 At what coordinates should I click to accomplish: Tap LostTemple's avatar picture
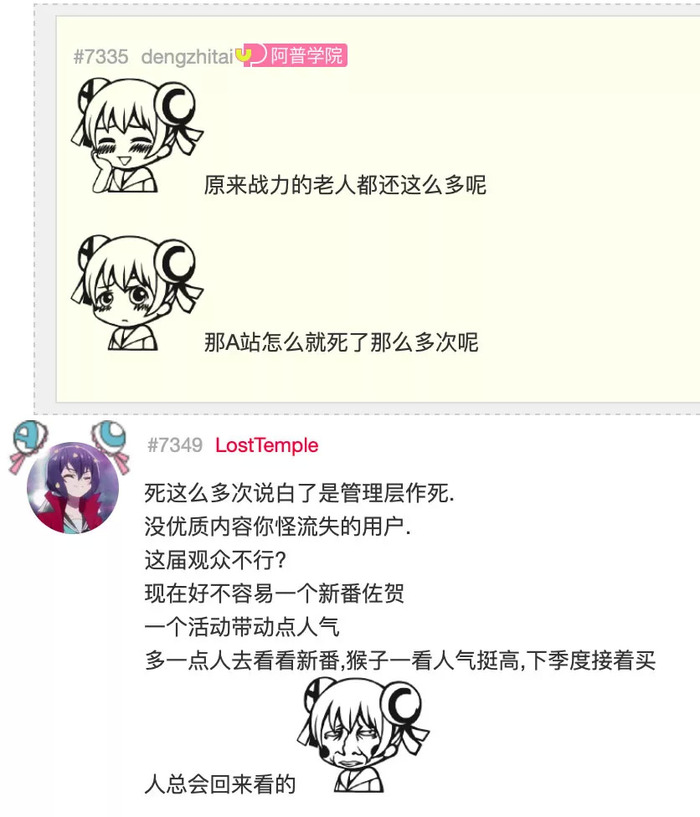click(x=72, y=488)
